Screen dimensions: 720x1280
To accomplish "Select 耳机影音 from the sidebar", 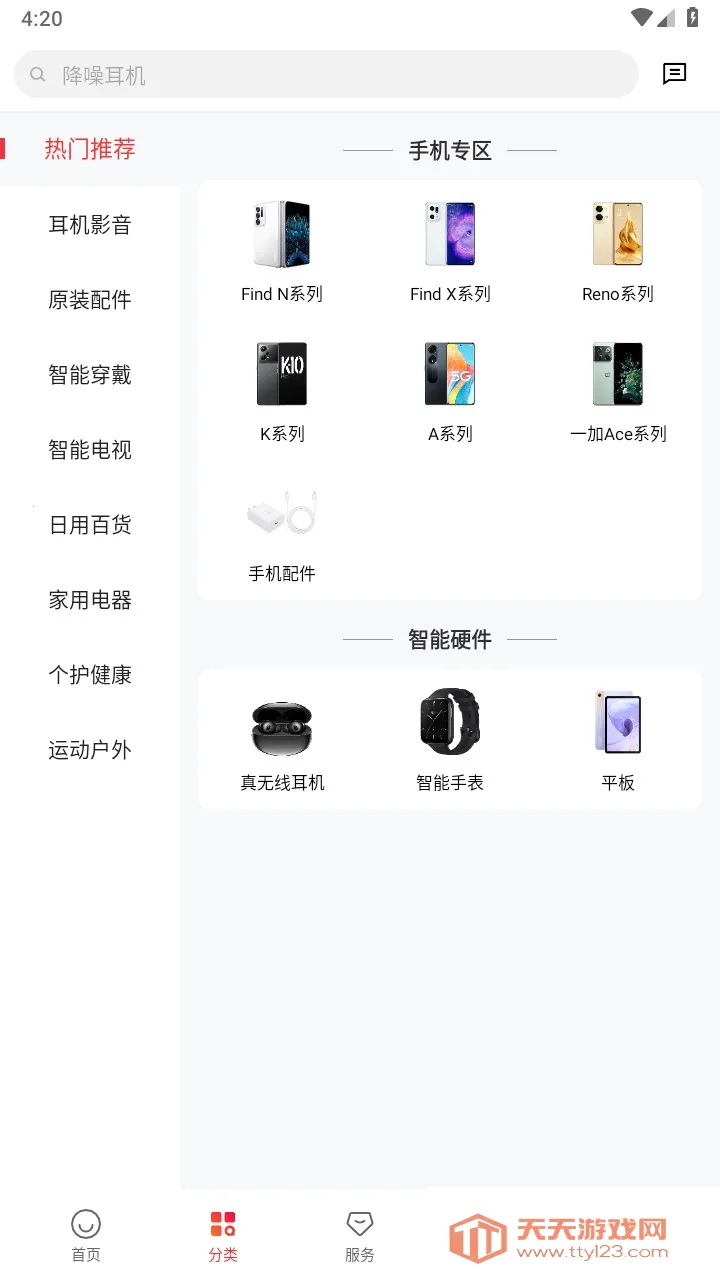I will pos(90,225).
